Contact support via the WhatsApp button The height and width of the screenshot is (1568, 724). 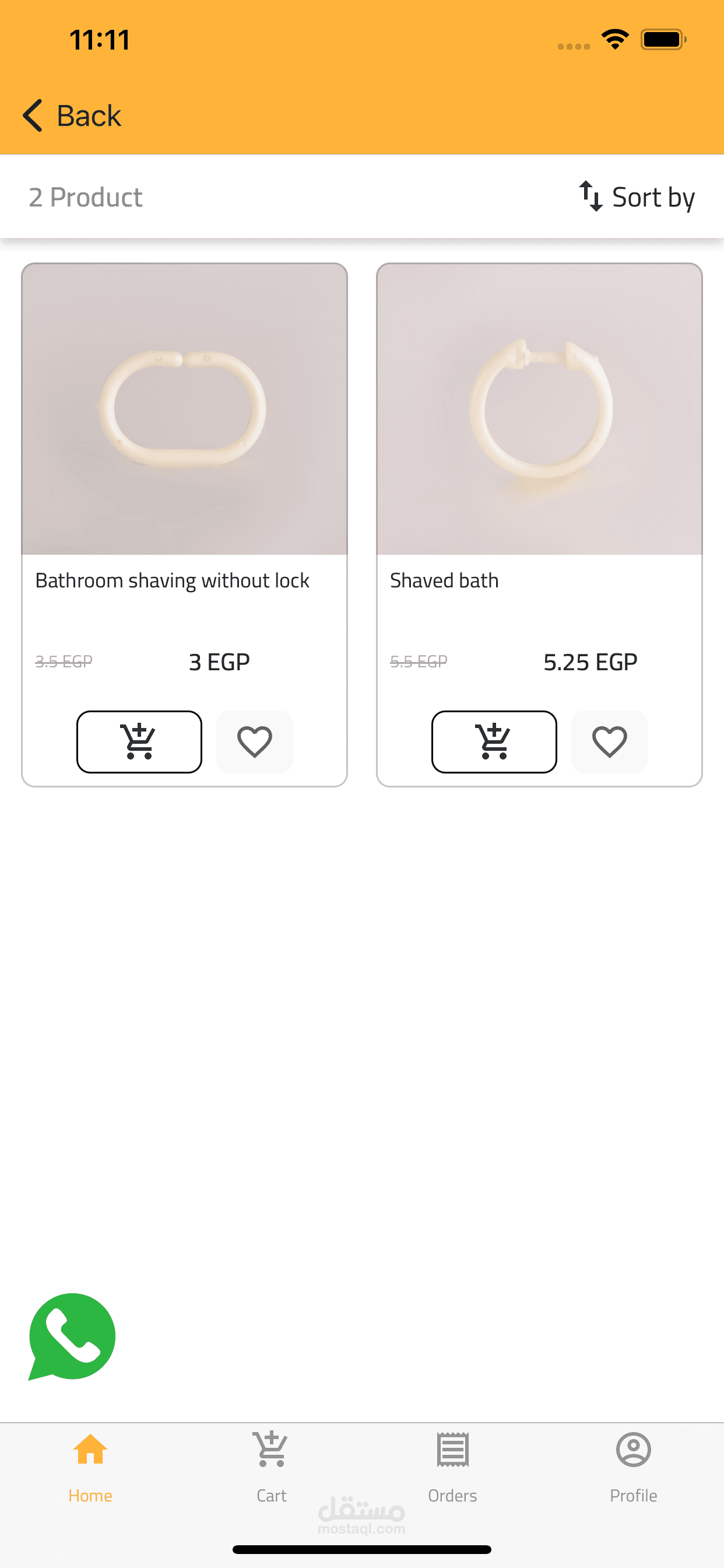pyautogui.click(x=72, y=1336)
